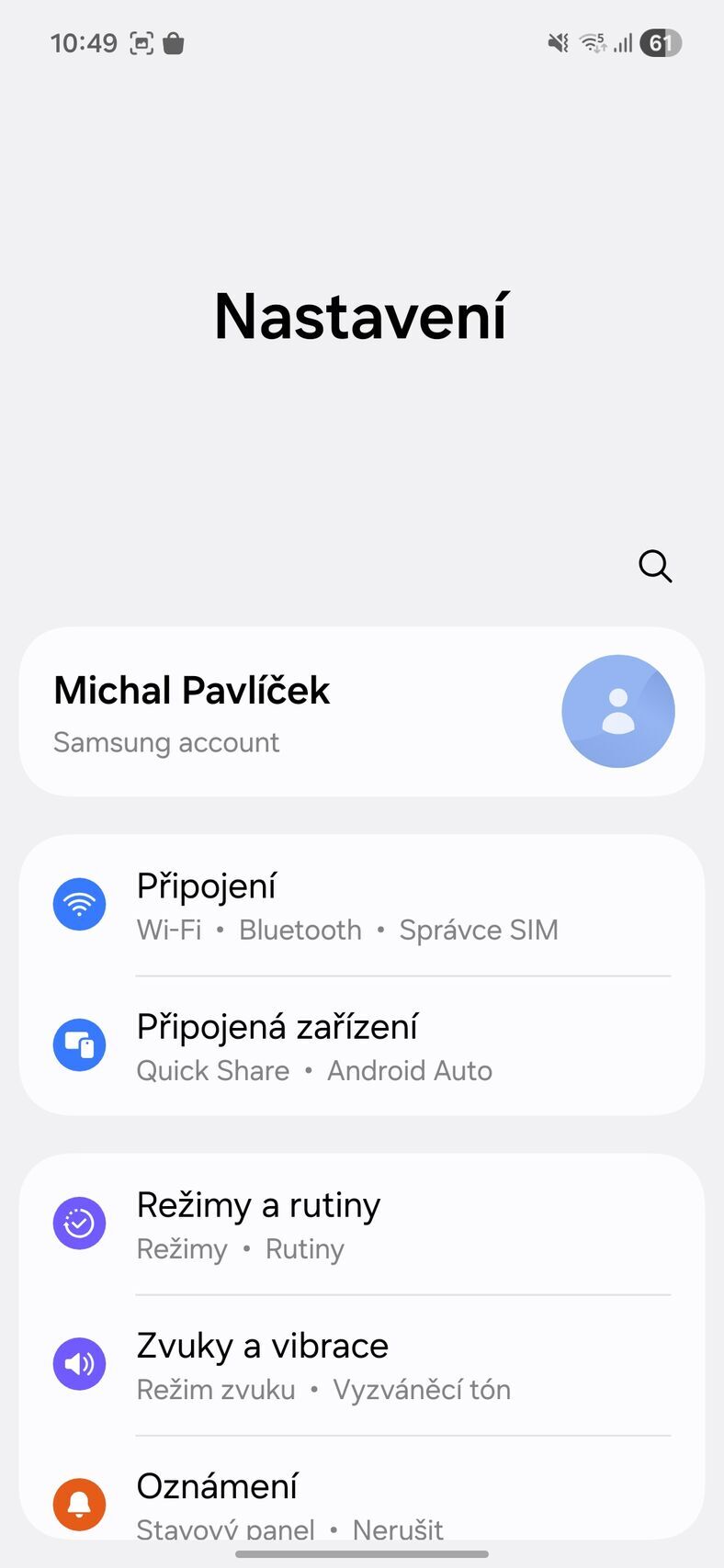
Task: Tap the Wi-Fi signal status icon
Action: pos(592,42)
